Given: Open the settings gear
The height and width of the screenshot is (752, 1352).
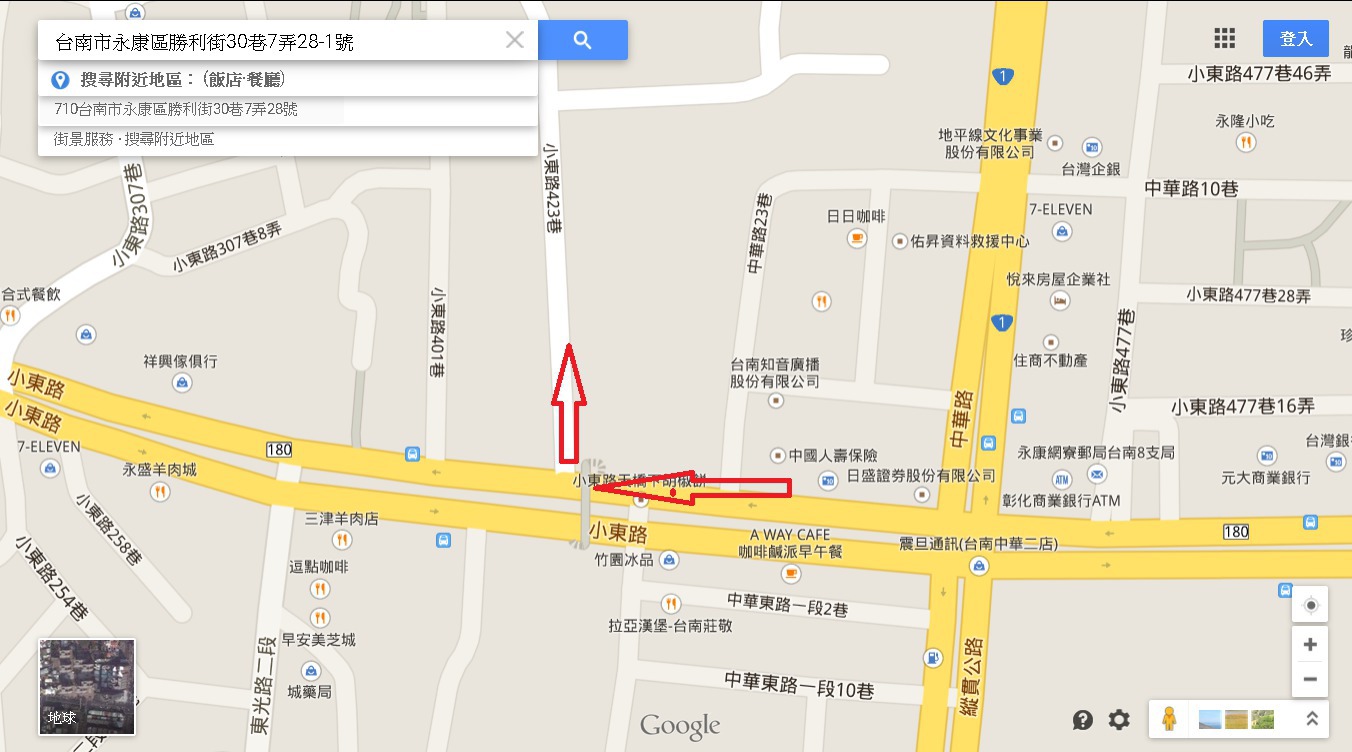Looking at the screenshot, I should tap(1119, 719).
